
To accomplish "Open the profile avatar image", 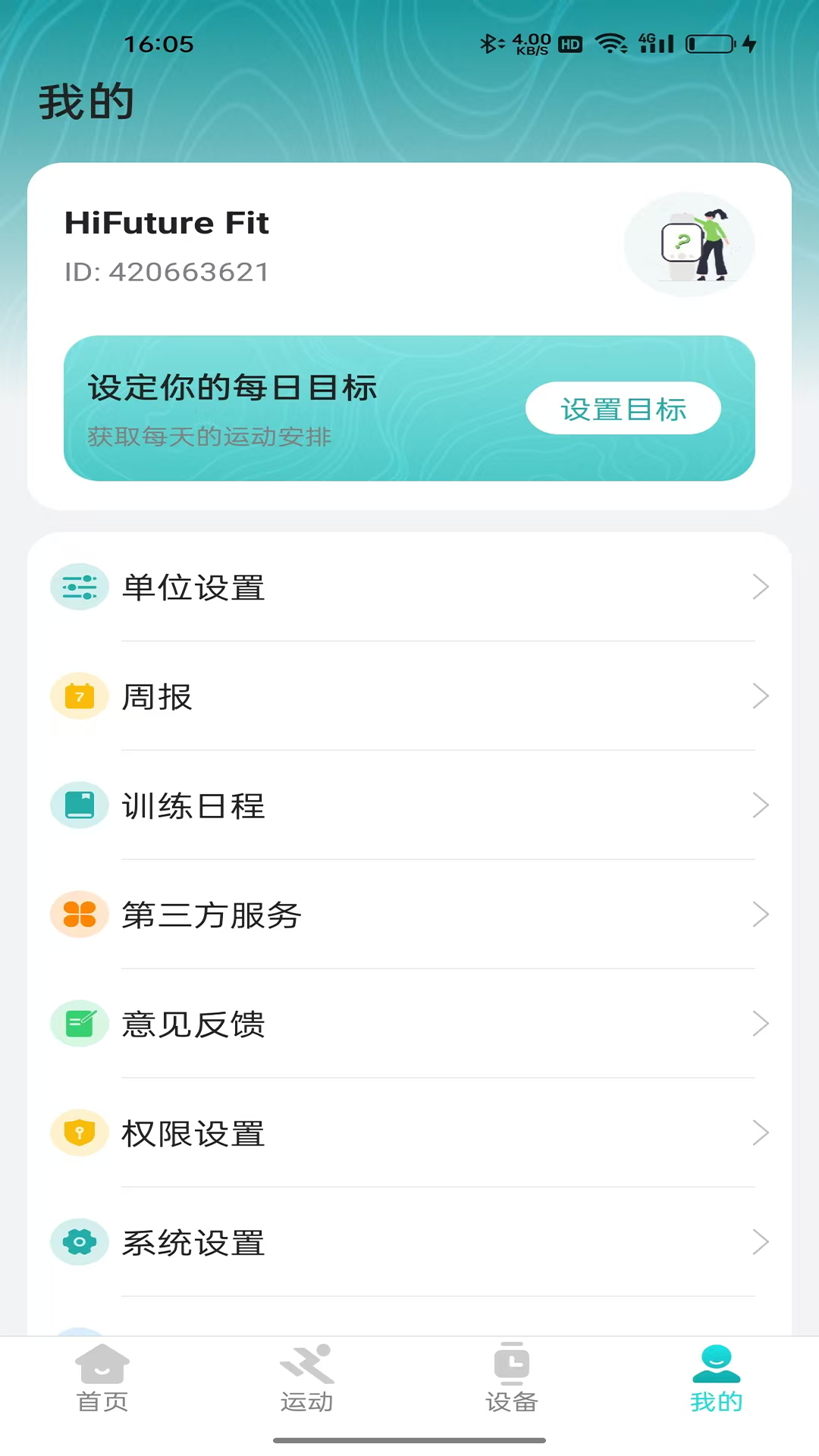I will pyautogui.click(x=689, y=244).
